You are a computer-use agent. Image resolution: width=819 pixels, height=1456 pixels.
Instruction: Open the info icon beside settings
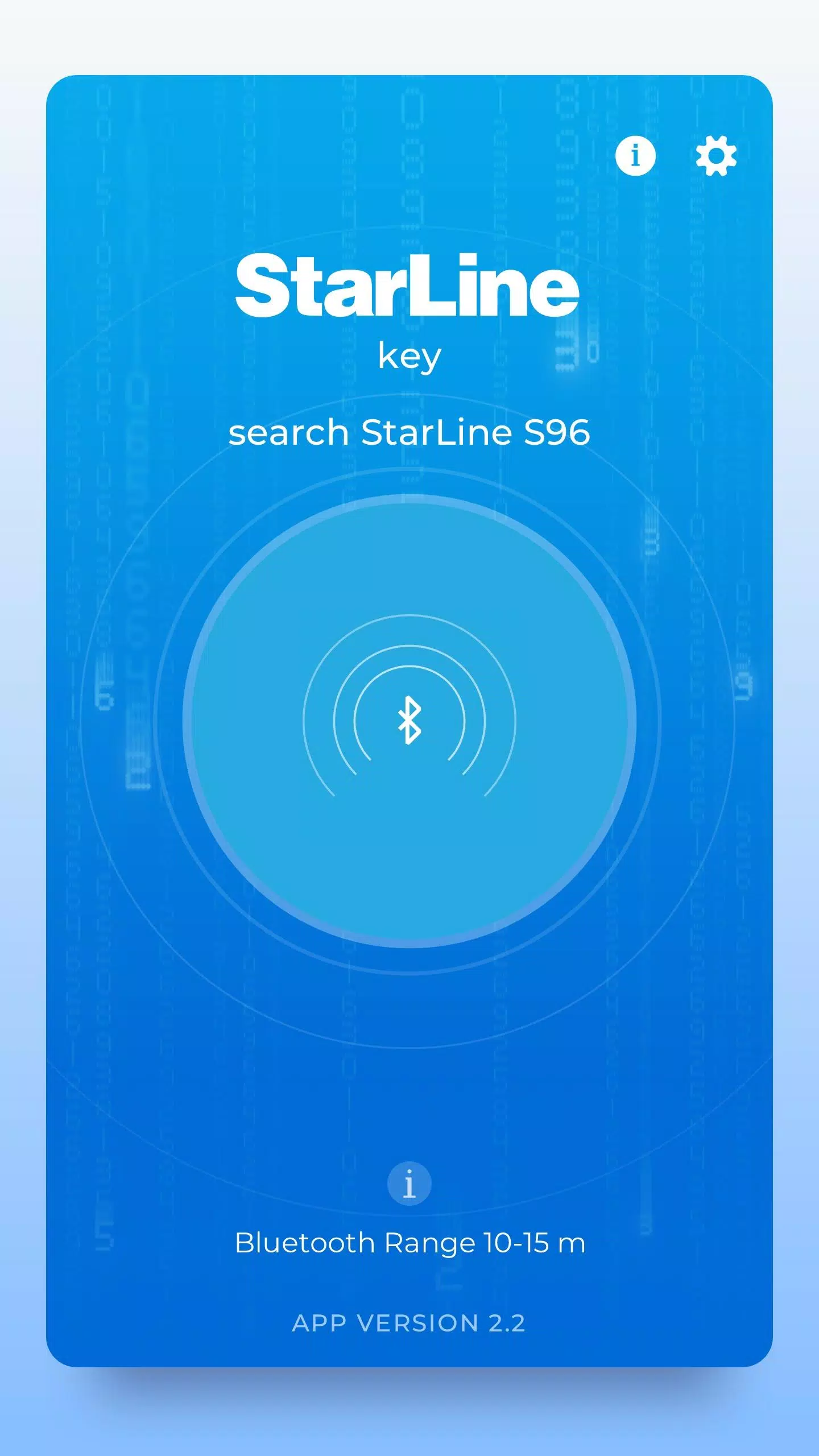pyautogui.click(x=635, y=155)
